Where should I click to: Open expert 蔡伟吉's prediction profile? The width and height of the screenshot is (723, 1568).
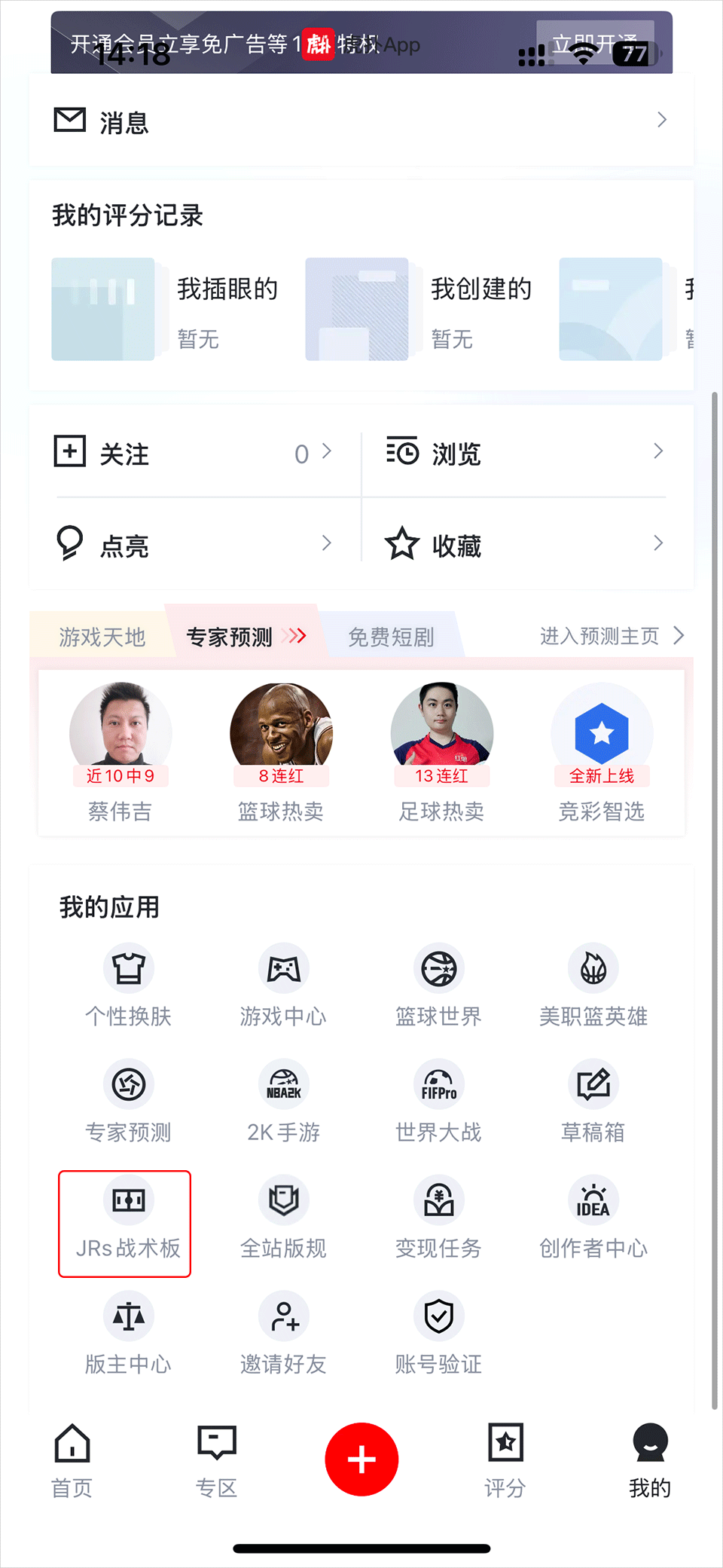pyautogui.click(x=120, y=751)
